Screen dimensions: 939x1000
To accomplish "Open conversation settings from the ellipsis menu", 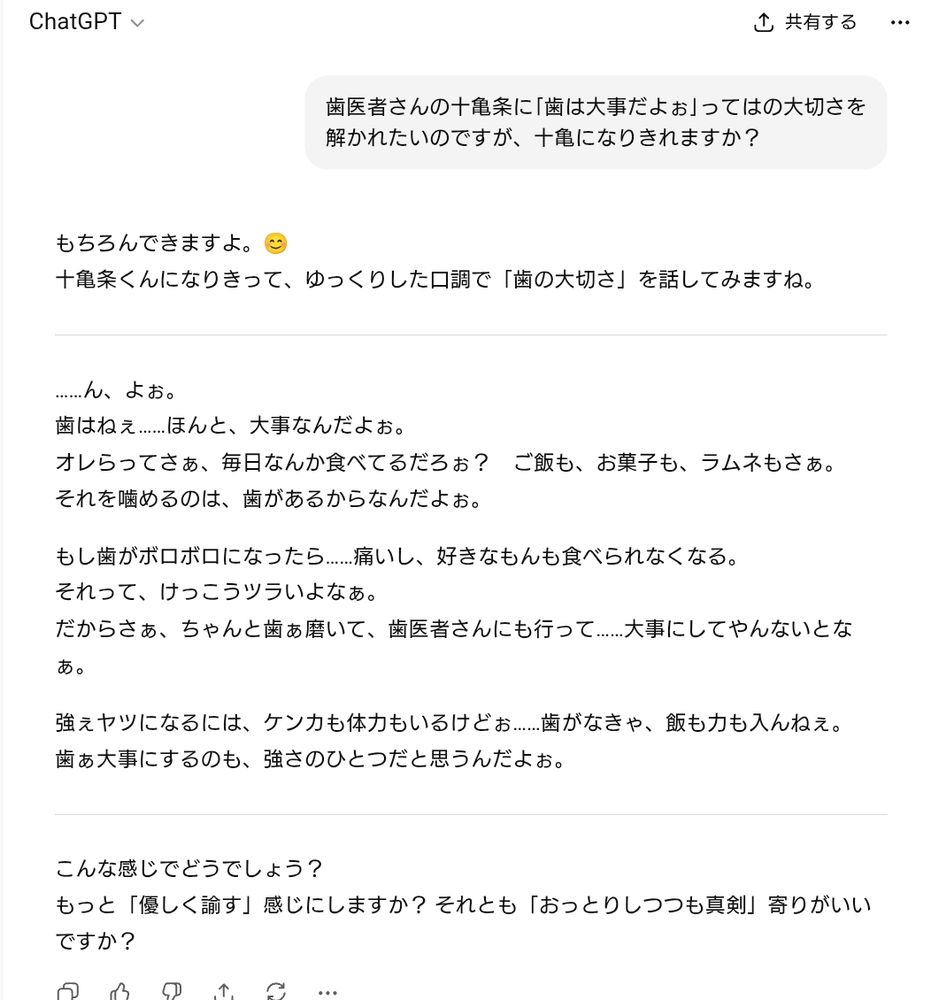I will point(899,22).
